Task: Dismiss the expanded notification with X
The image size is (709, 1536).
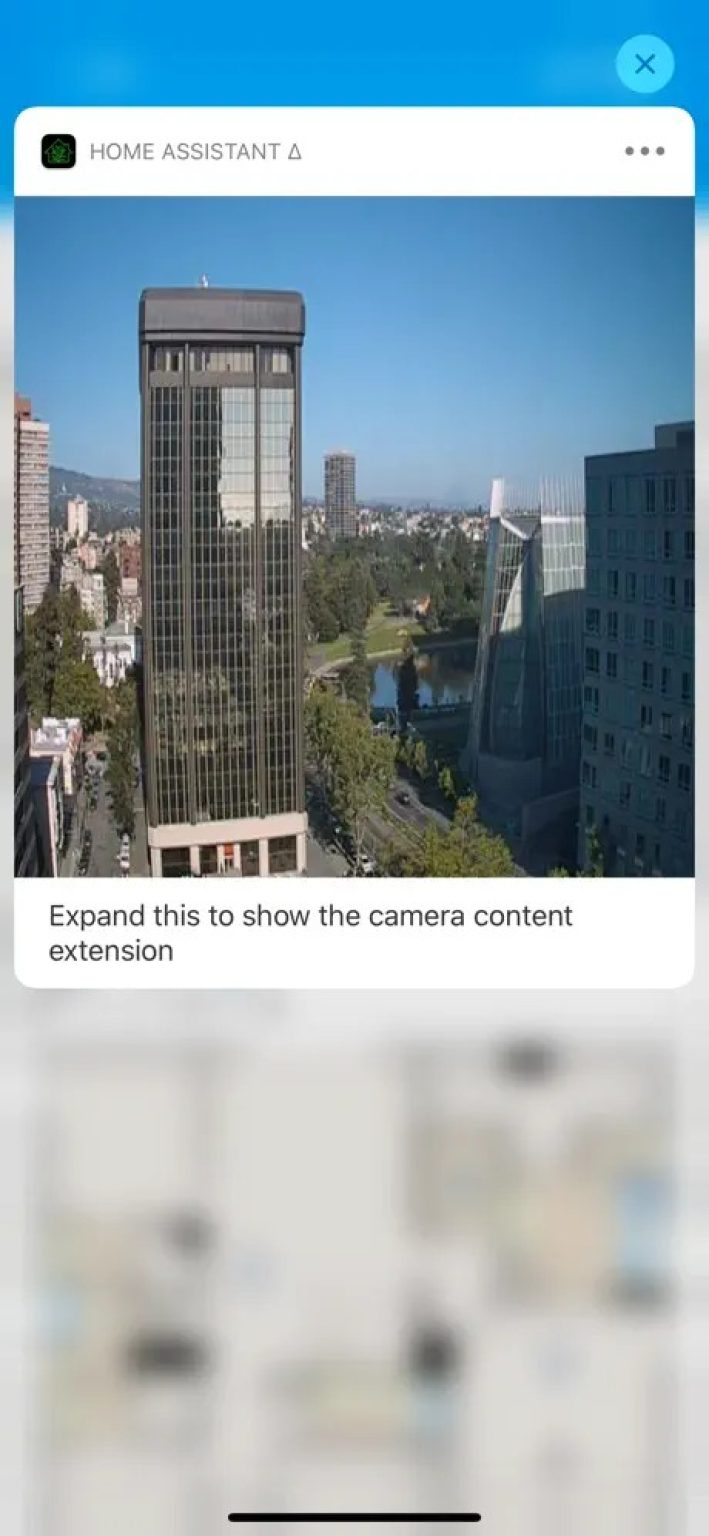Action: click(645, 64)
